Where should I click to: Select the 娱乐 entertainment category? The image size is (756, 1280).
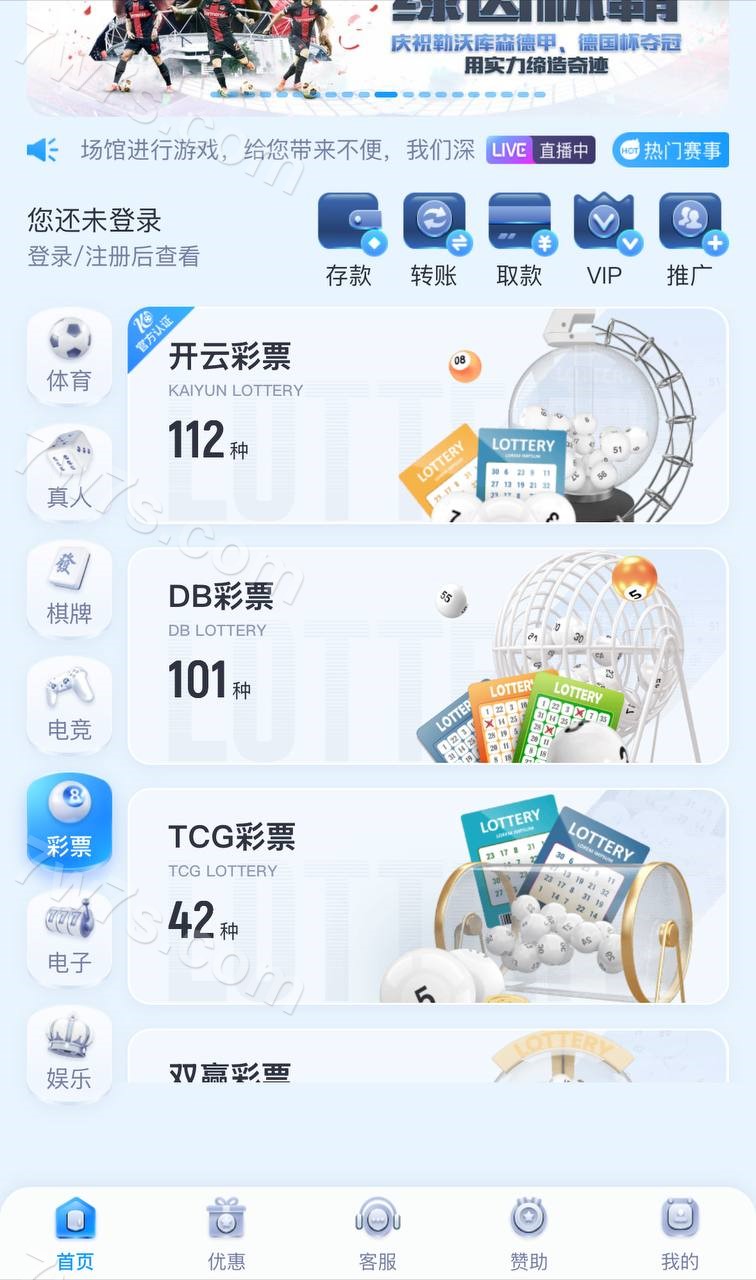pyautogui.click(x=69, y=1053)
